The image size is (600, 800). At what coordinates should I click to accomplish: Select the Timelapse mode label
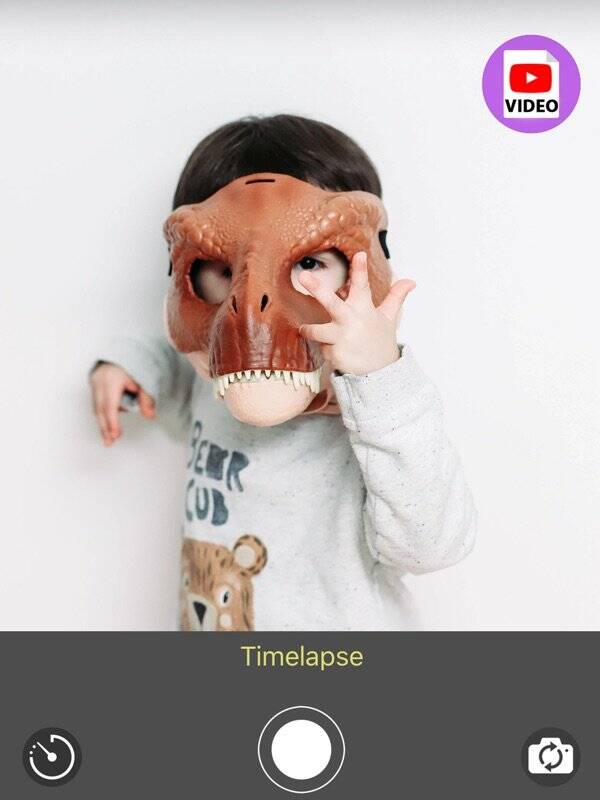(x=301, y=657)
